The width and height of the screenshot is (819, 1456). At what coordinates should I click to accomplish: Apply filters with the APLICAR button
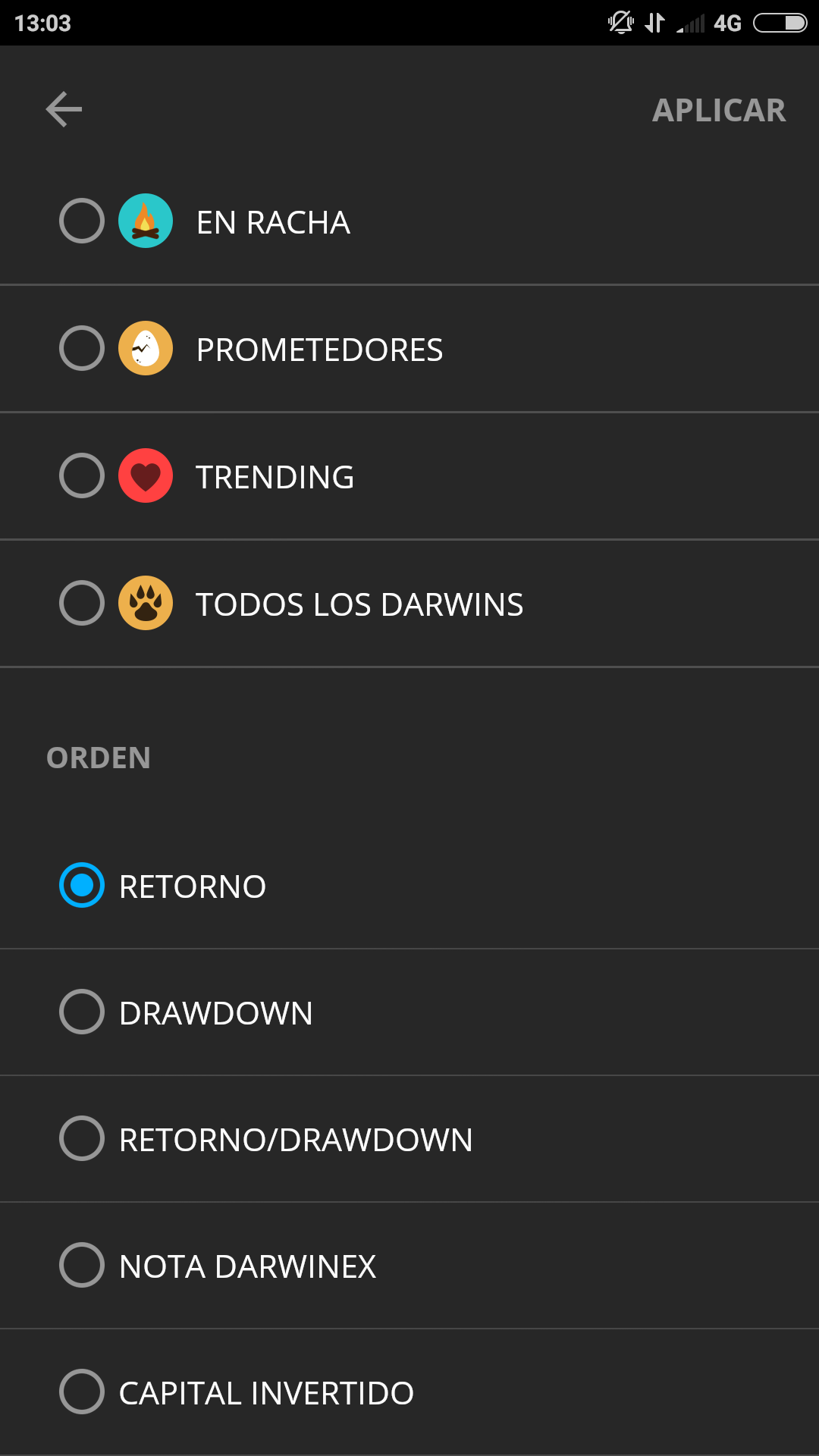[719, 111]
